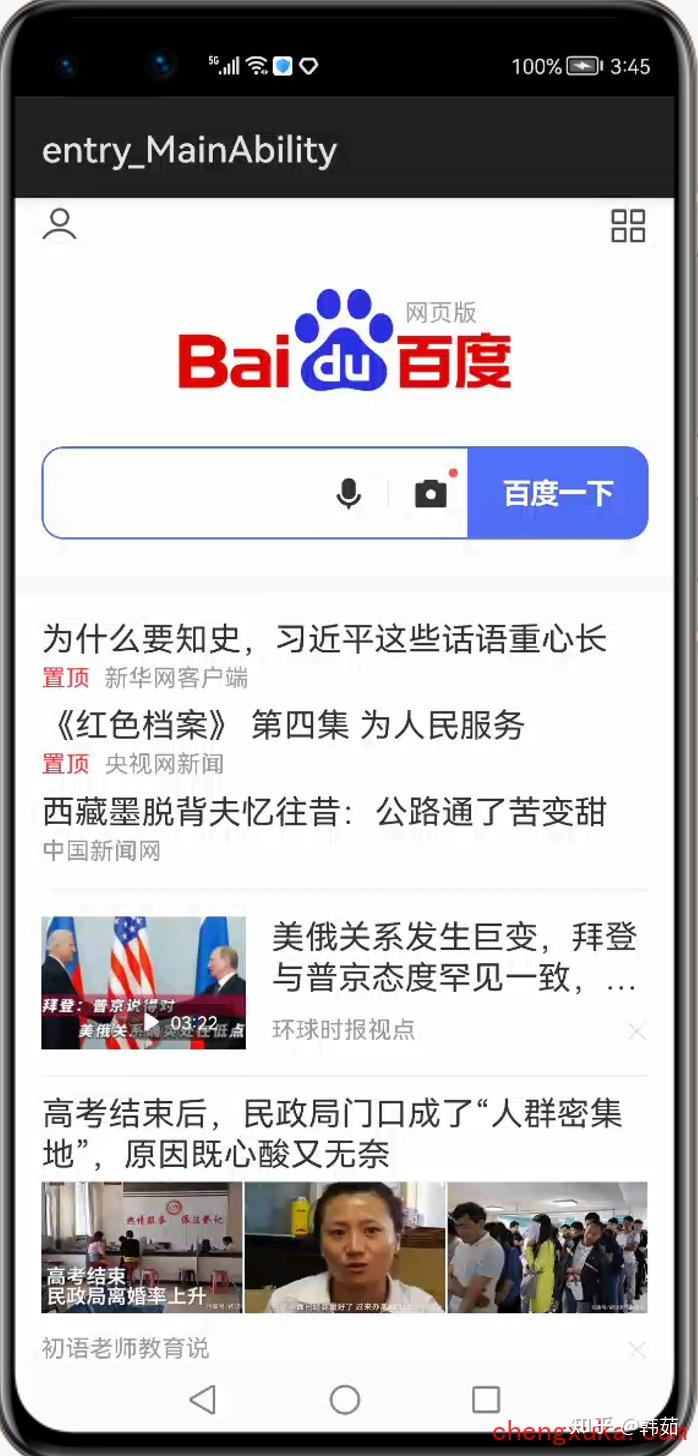Dismiss the 初语老师教育说 news item
The image size is (698, 1456).
coord(637,1350)
